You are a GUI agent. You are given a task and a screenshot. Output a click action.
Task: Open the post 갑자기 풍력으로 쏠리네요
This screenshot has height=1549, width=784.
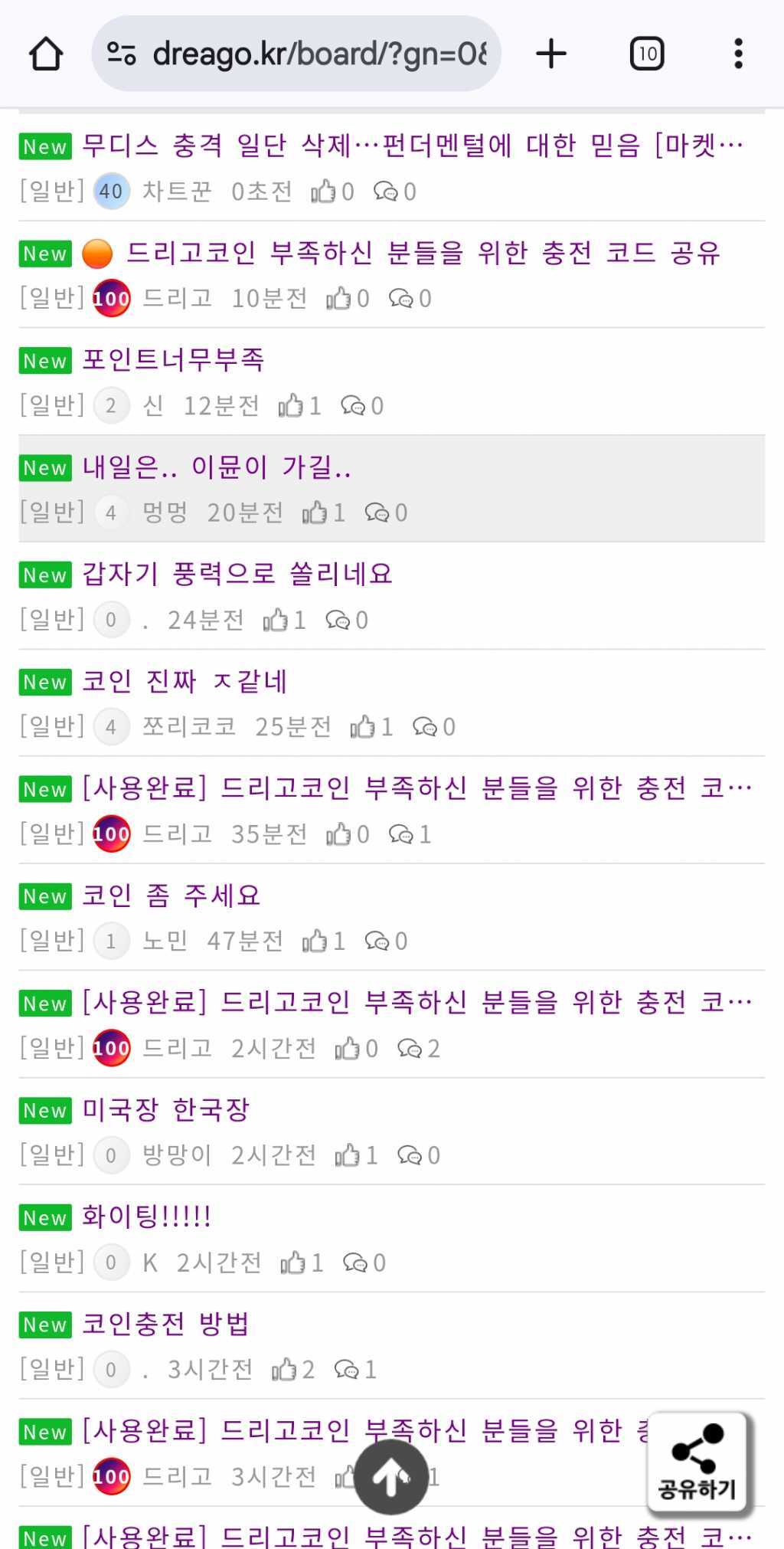pyautogui.click(x=237, y=575)
